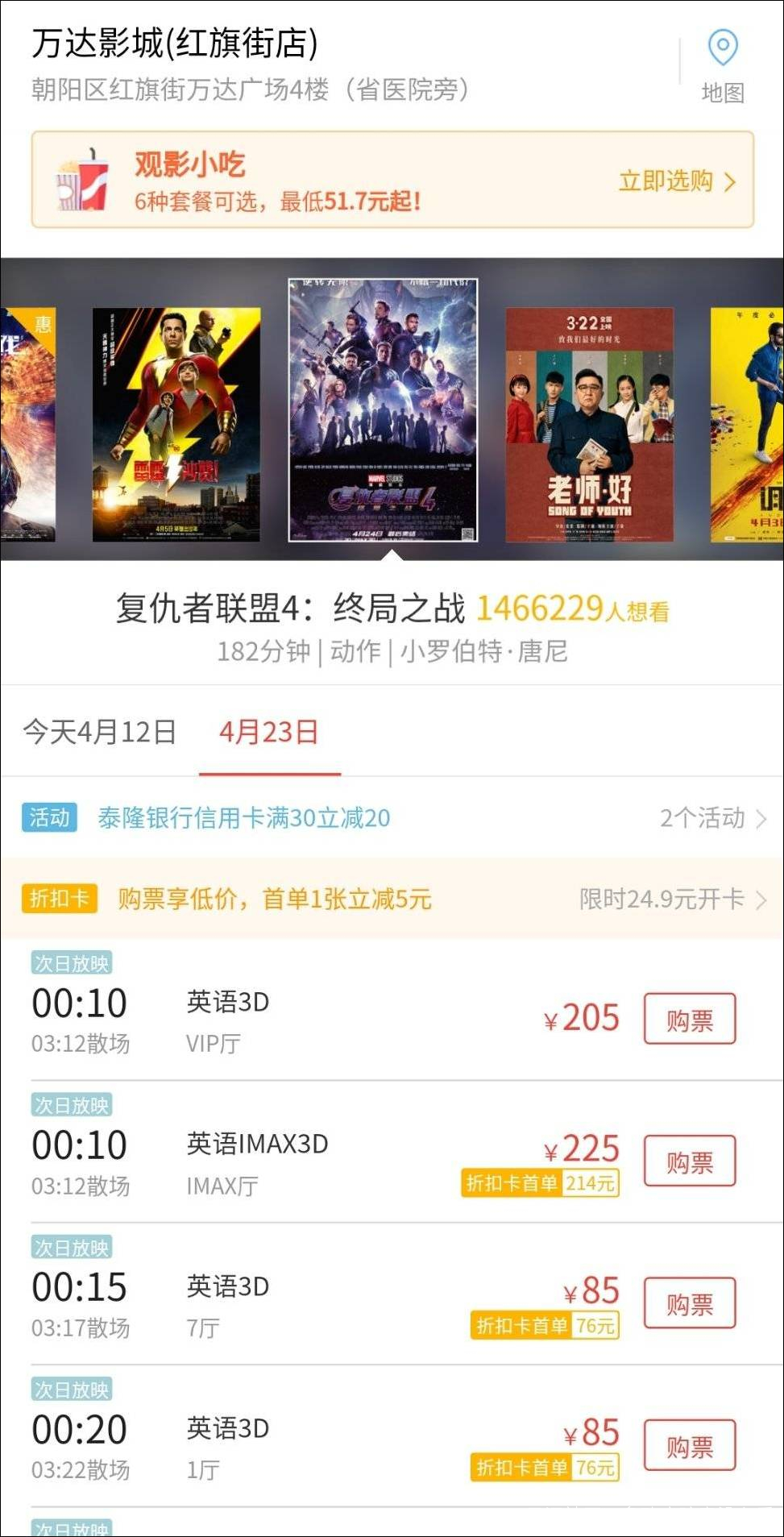Select the Shazam (雷霆沙赞) movie poster
This screenshot has height=1537, width=784.
[176, 424]
